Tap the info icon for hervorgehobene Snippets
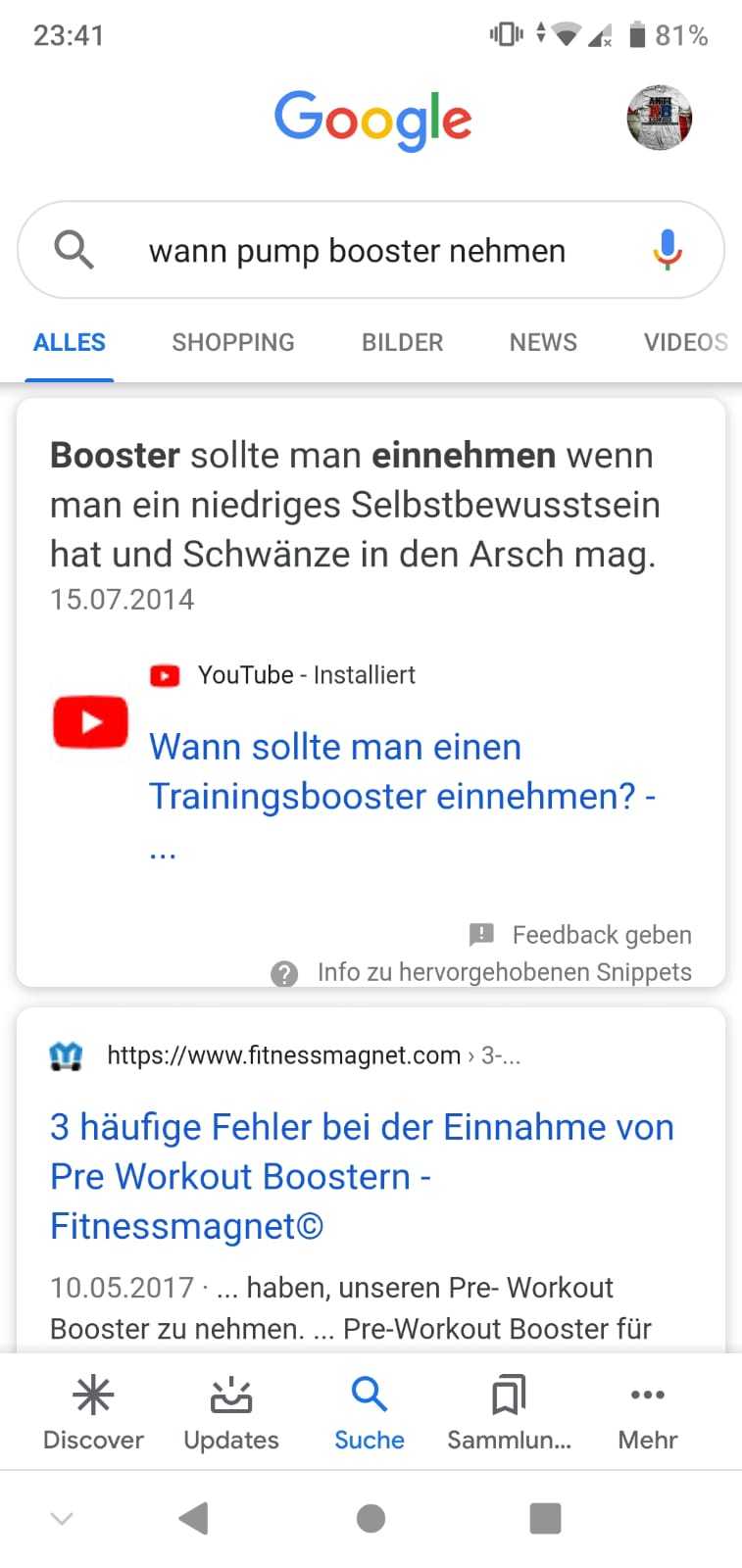Image resolution: width=742 pixels, height=1568 pixels. click(x=283, y=972)
